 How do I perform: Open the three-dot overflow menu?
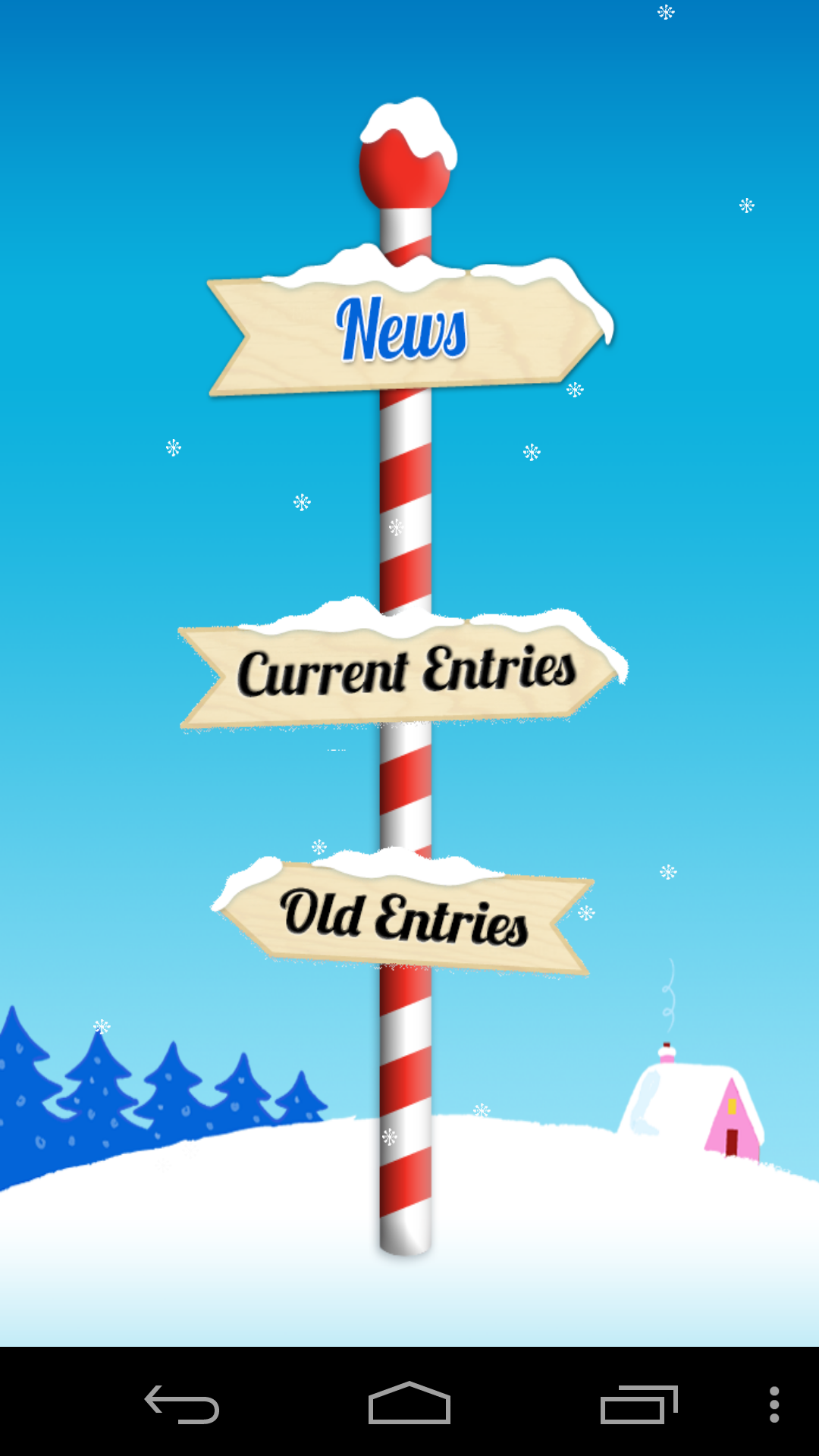click(773, 1404)
